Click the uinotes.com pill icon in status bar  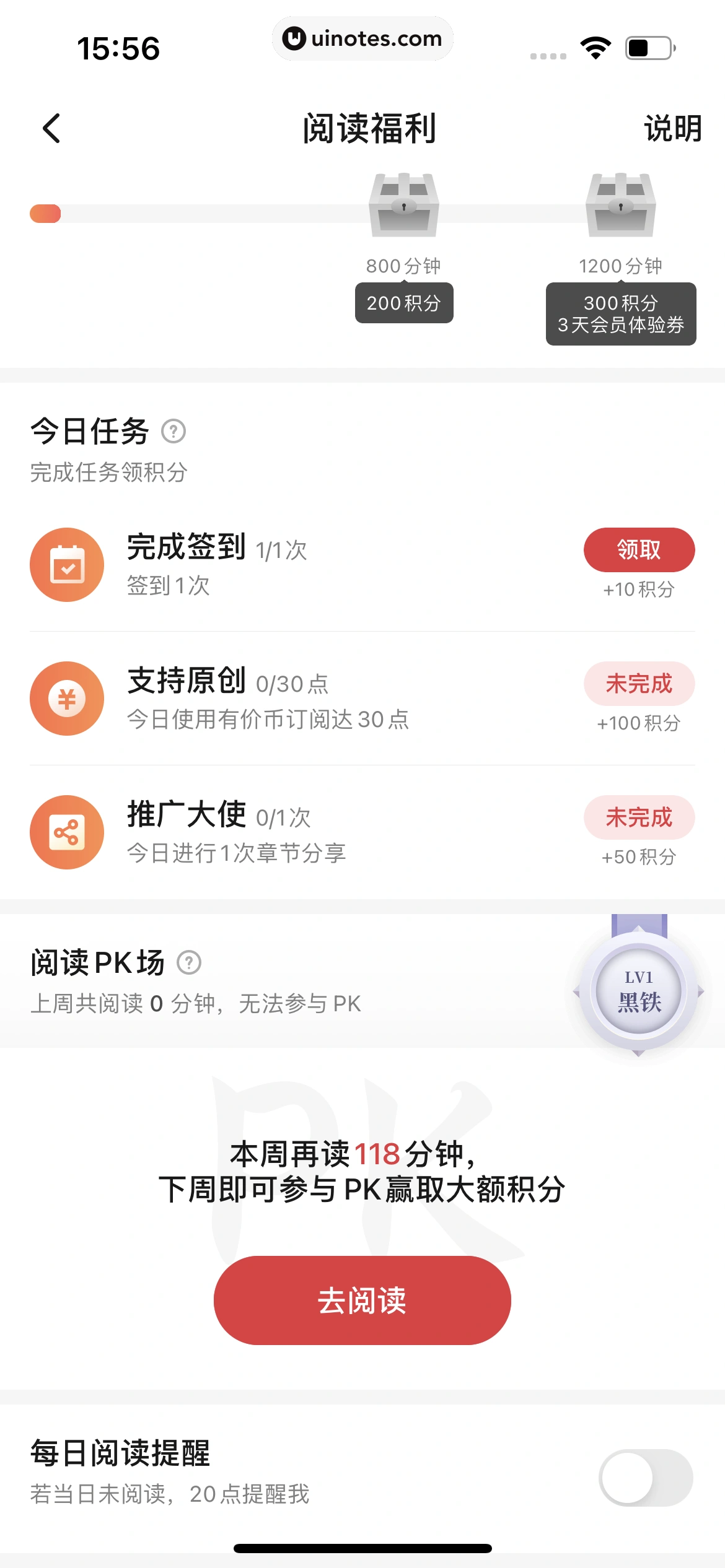coord(361,38)
